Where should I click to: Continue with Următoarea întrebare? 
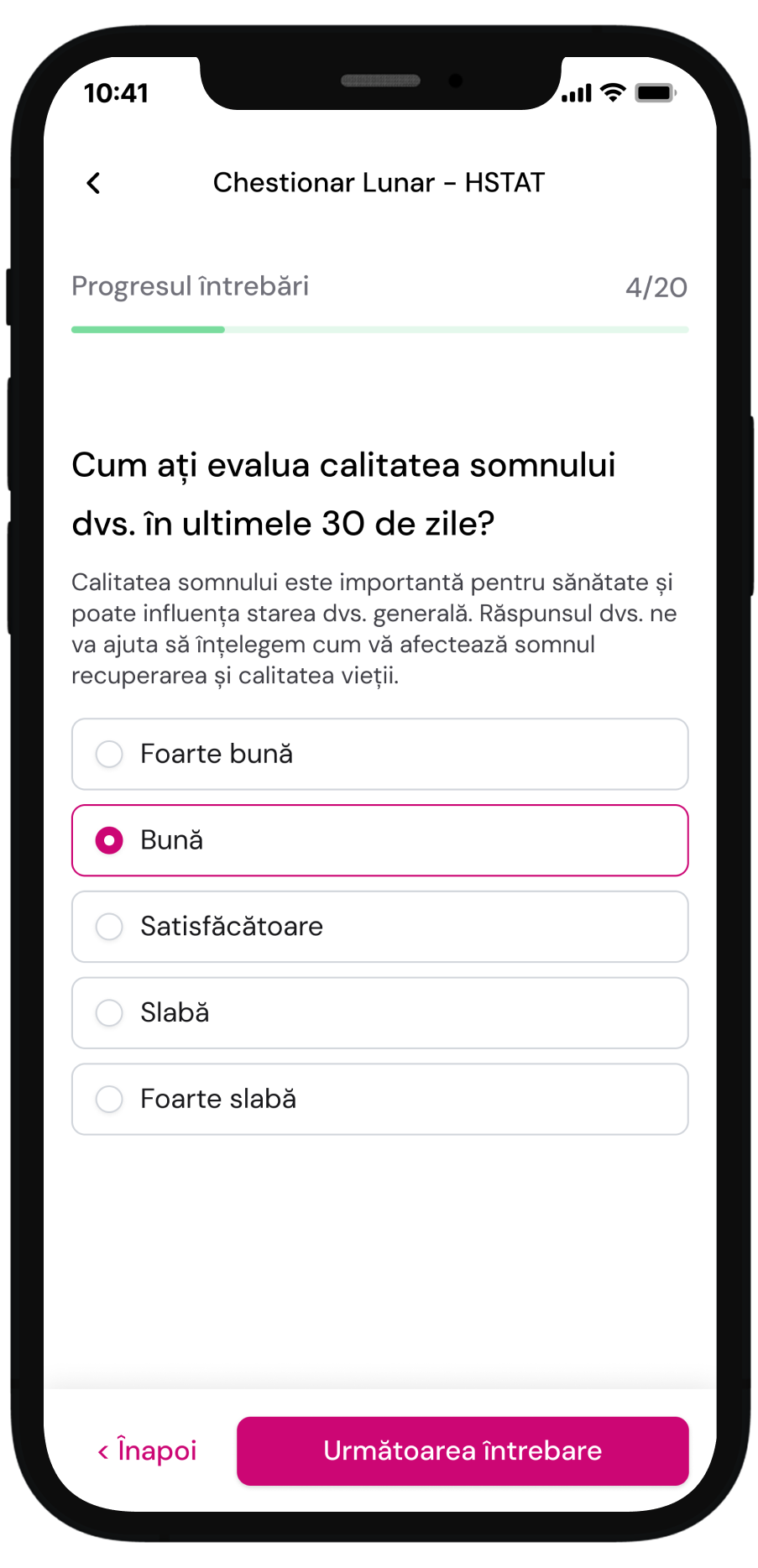(463, 1450)
